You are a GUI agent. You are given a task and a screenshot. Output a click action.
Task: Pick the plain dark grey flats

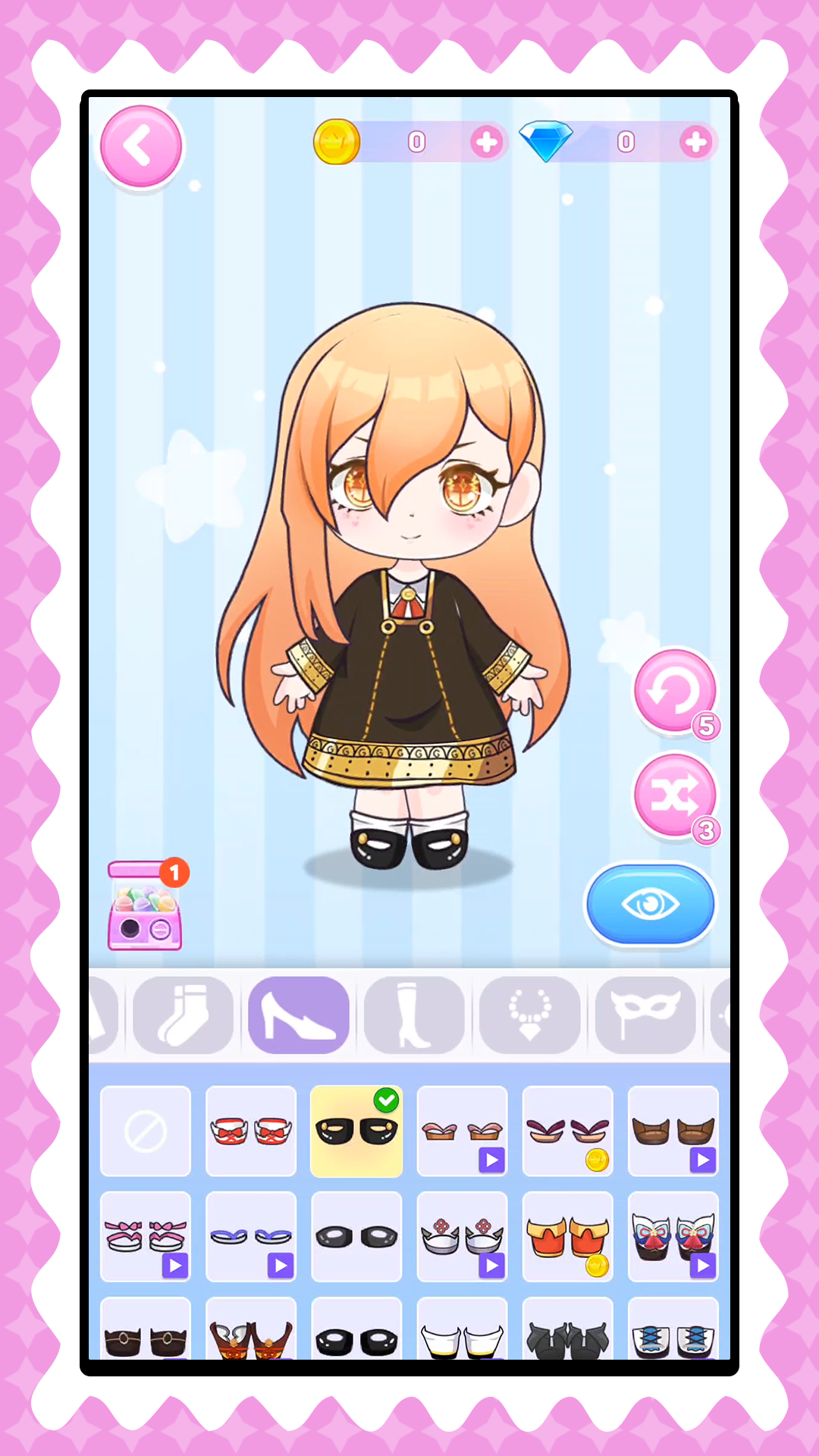point(356,1237)
